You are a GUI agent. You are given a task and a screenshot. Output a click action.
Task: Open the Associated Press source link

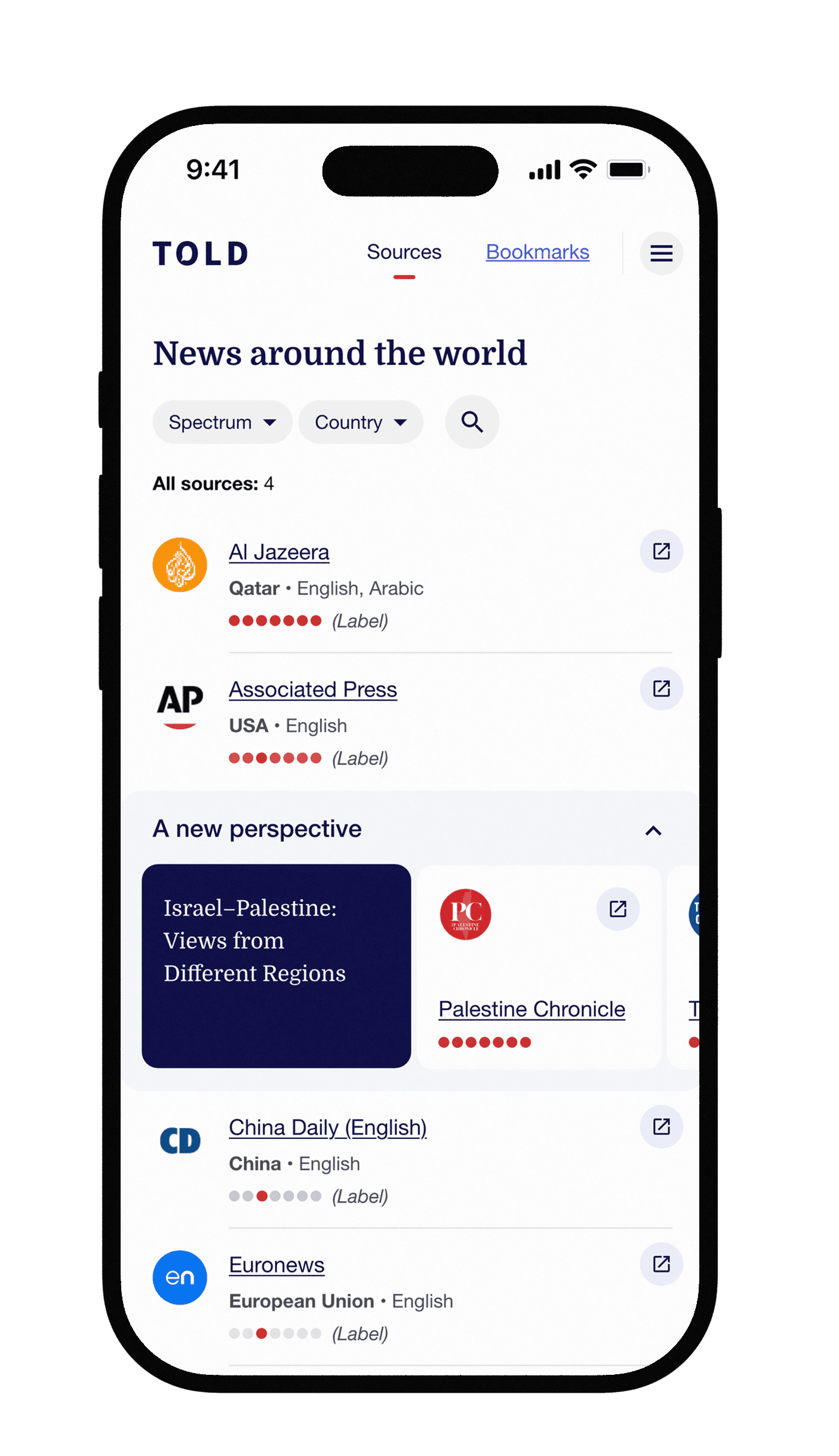(x=313, y=689)
